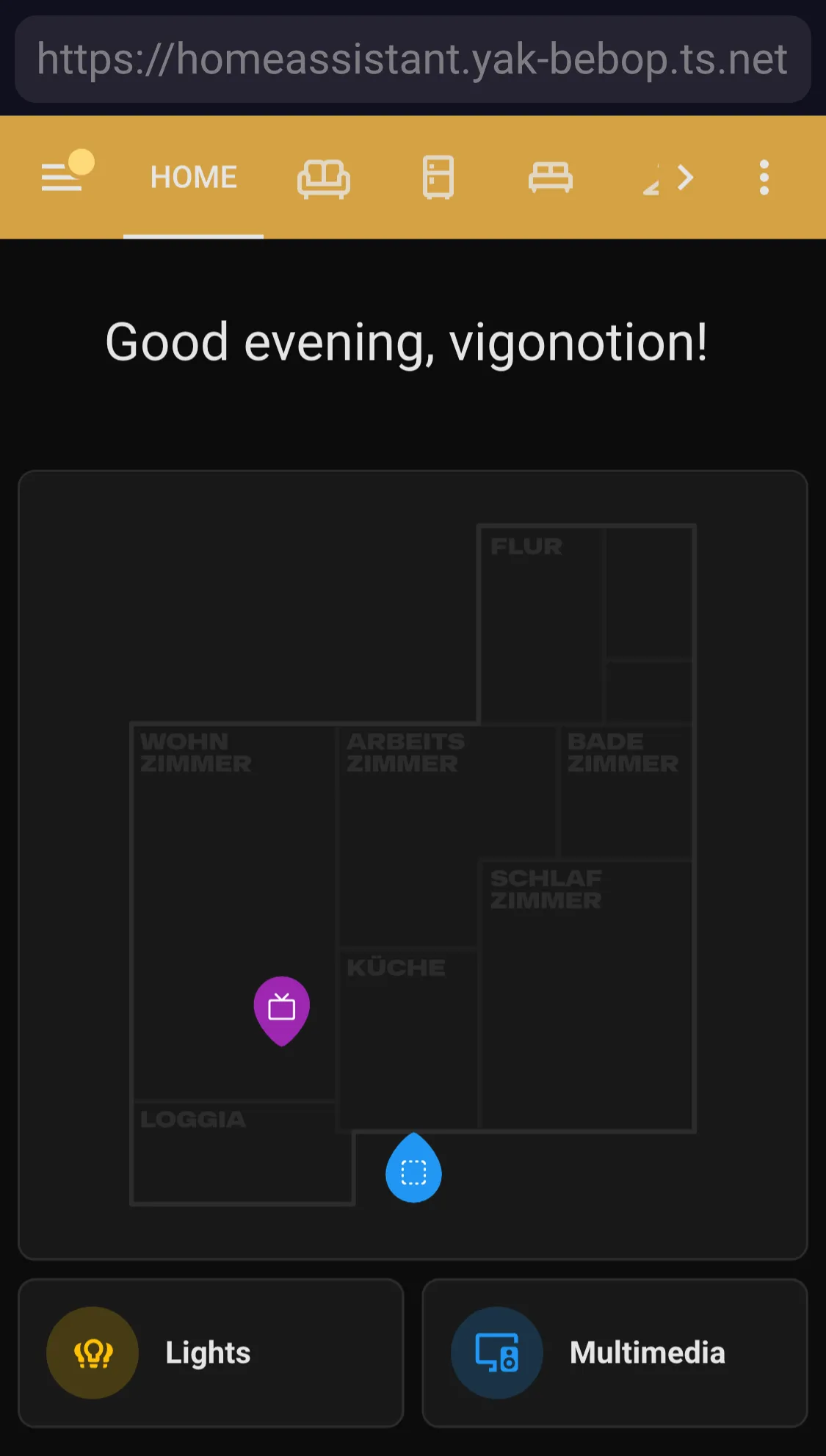826x1456 pixels.
Task: Open the bedroom bed tab icon
Action: 551,176
